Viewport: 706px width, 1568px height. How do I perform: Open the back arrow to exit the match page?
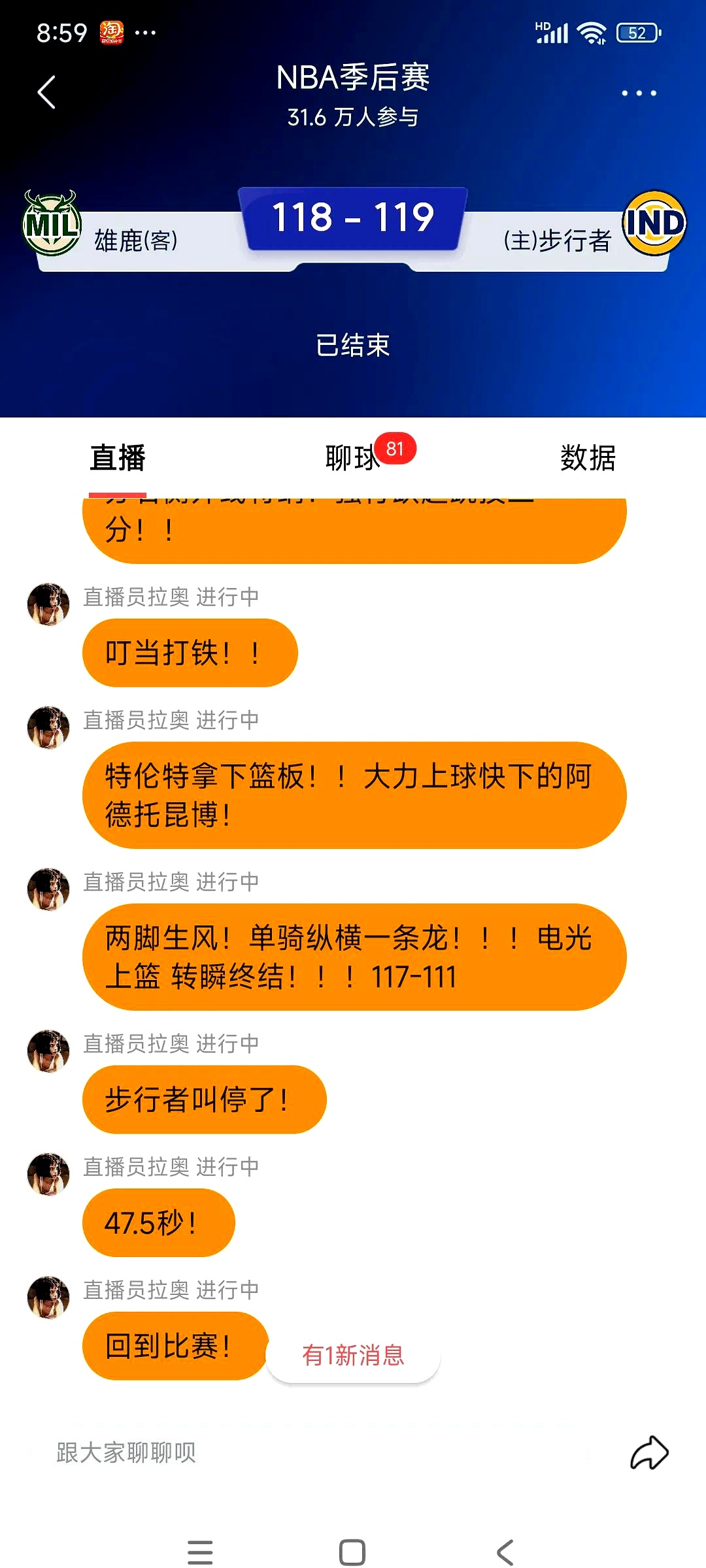46,92
